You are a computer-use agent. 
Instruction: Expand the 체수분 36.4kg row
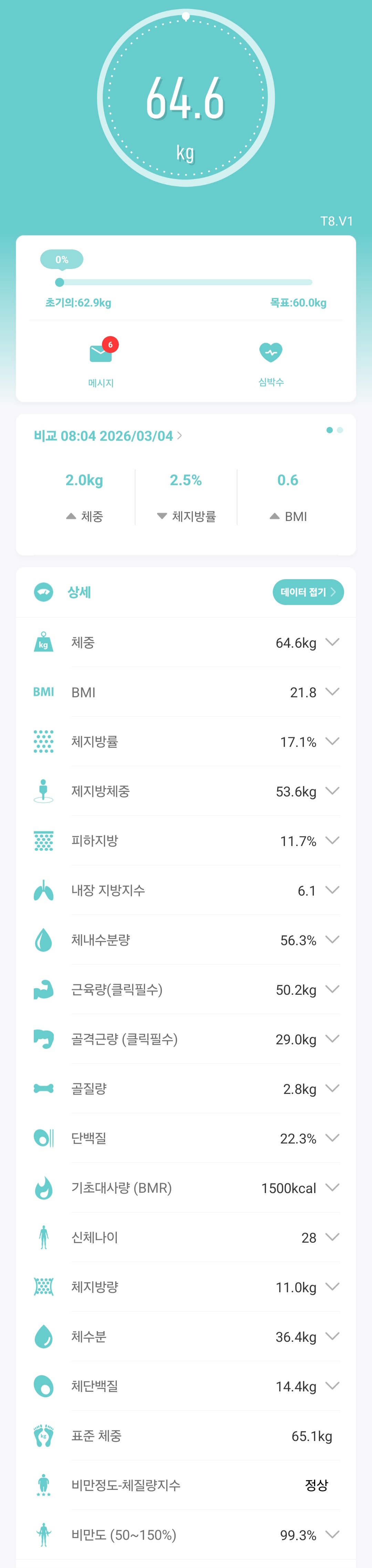tap(332, 1336)
